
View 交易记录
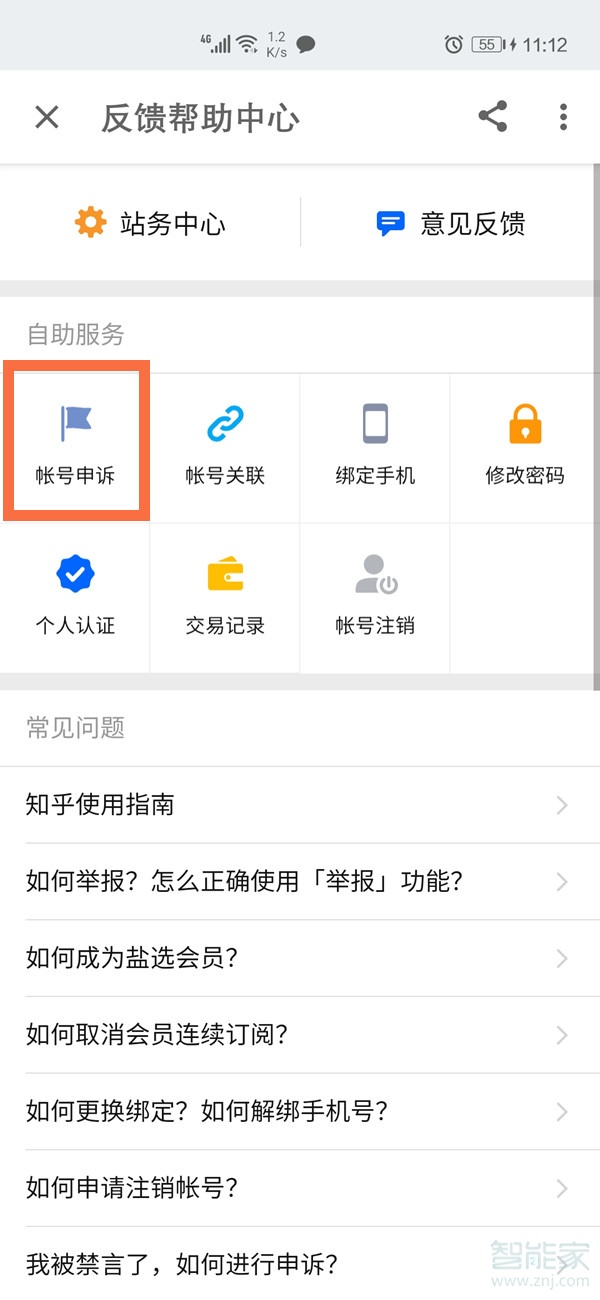tap(225, 596)
